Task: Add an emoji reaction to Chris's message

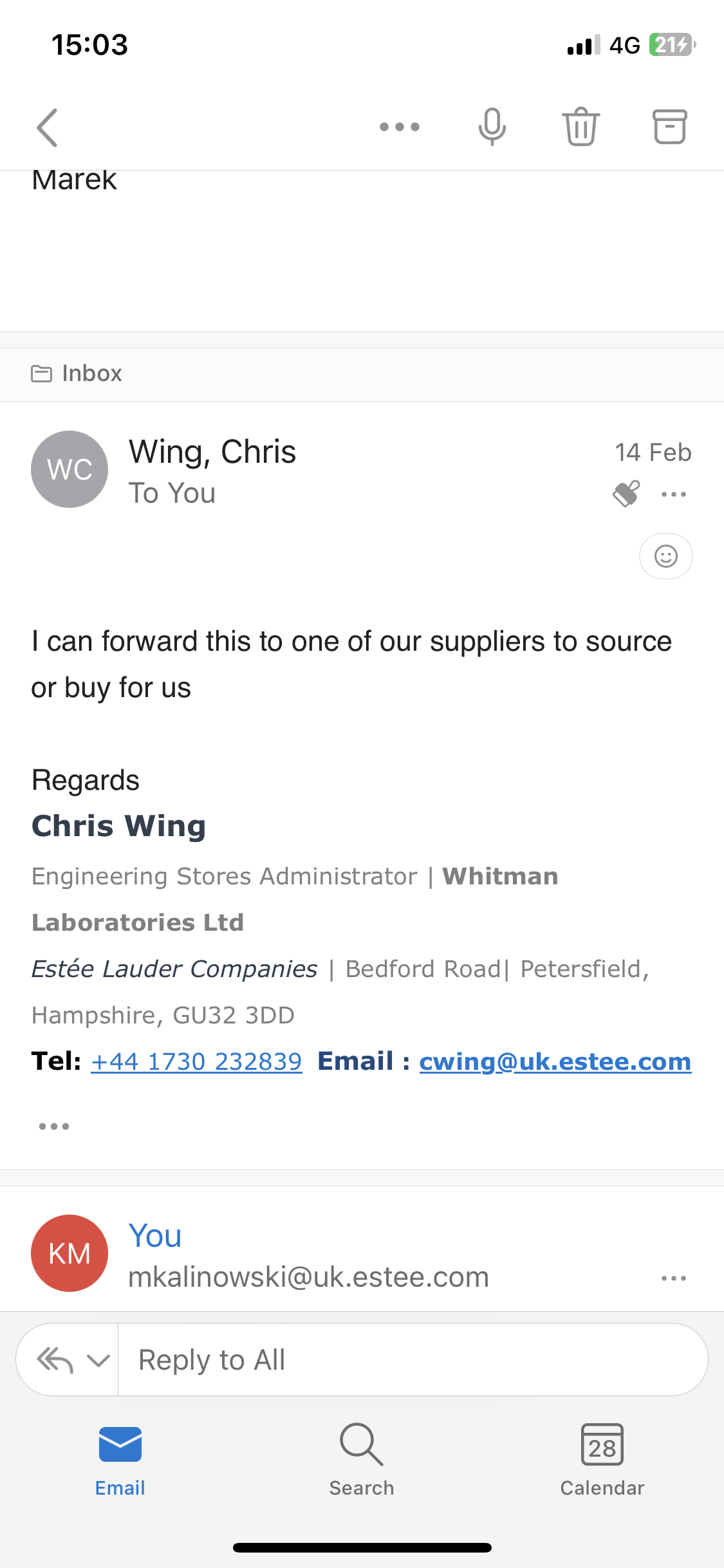Action: 665,556
